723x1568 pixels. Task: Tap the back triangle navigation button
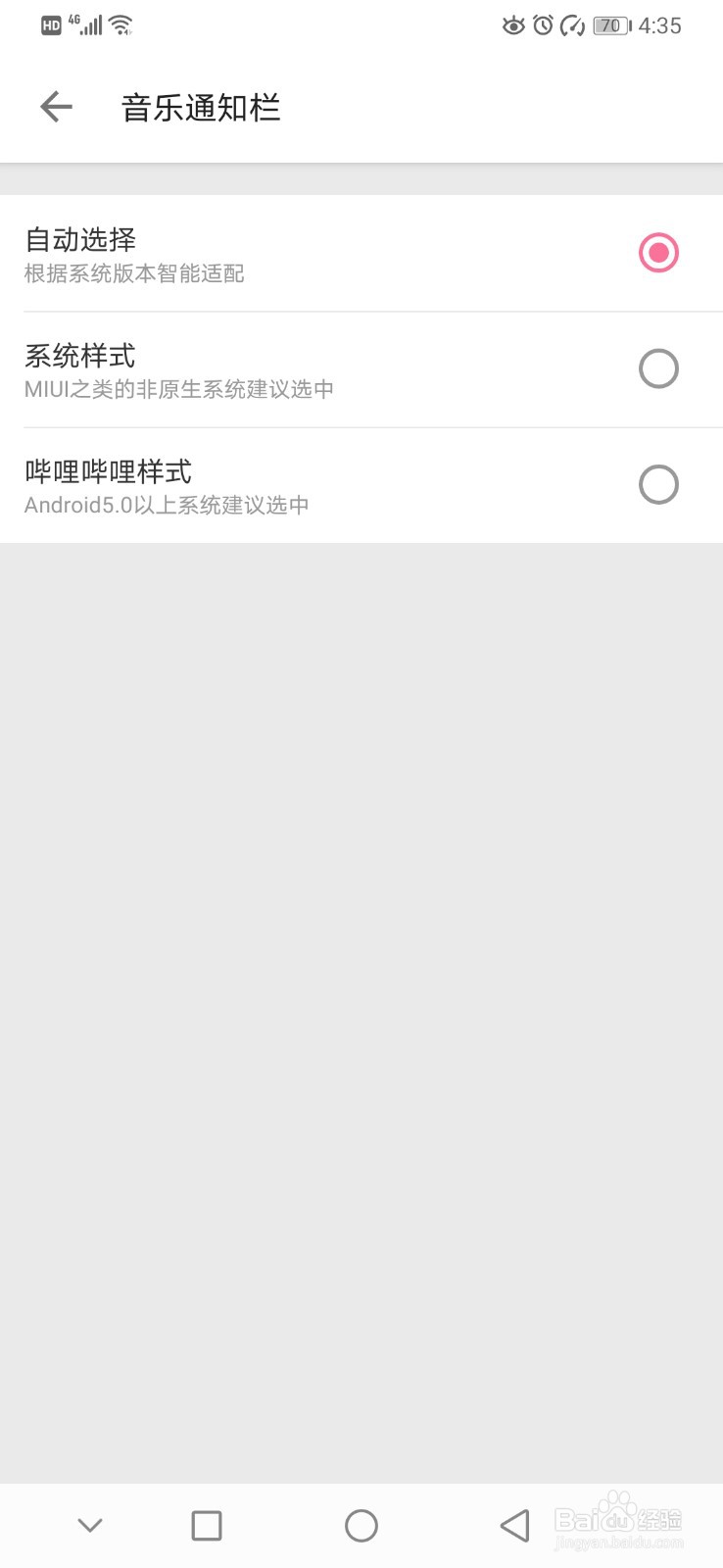pyautogui.click(x=514, y=1525)
